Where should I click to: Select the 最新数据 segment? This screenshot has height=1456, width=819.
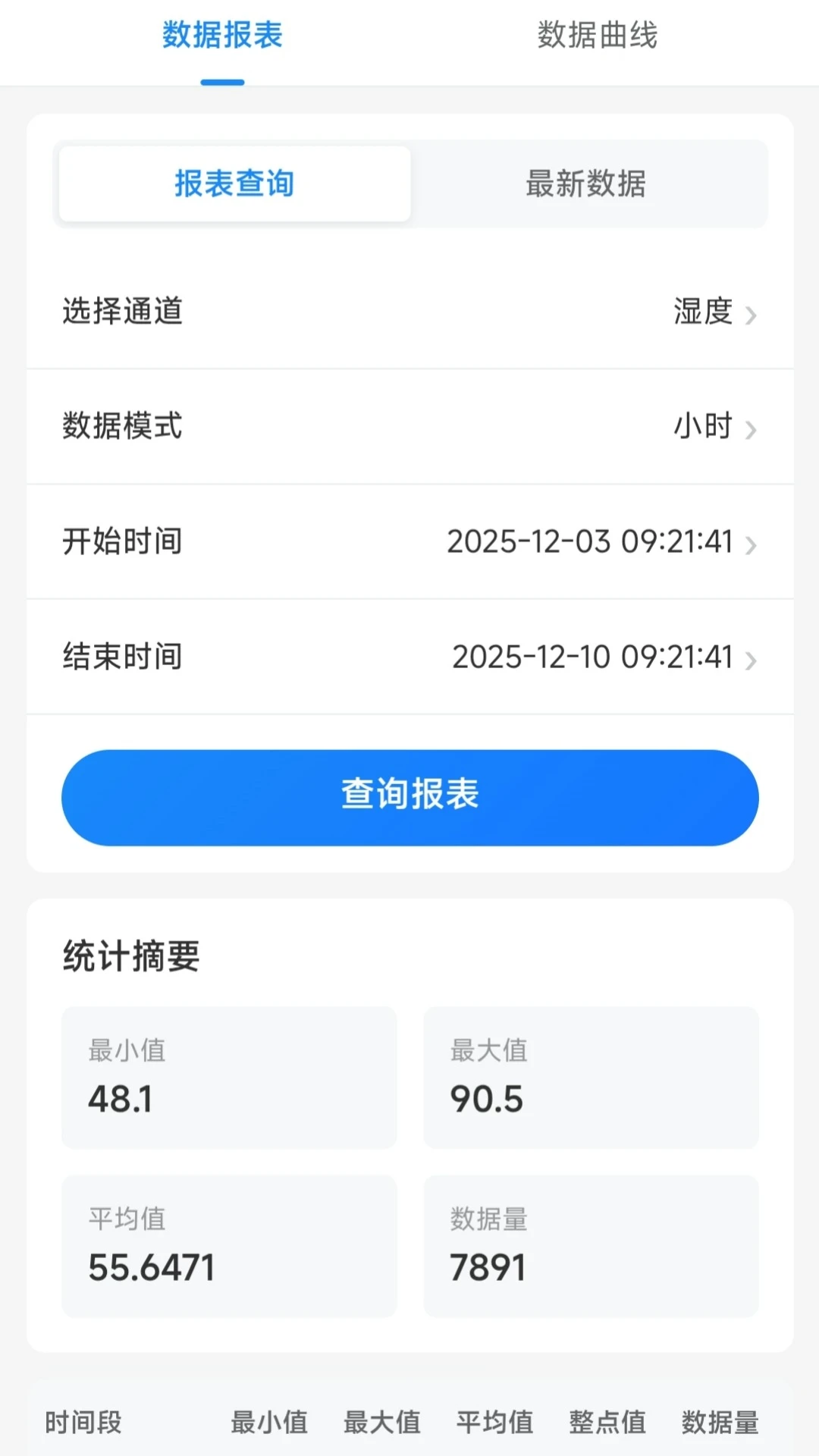(585, 184)
